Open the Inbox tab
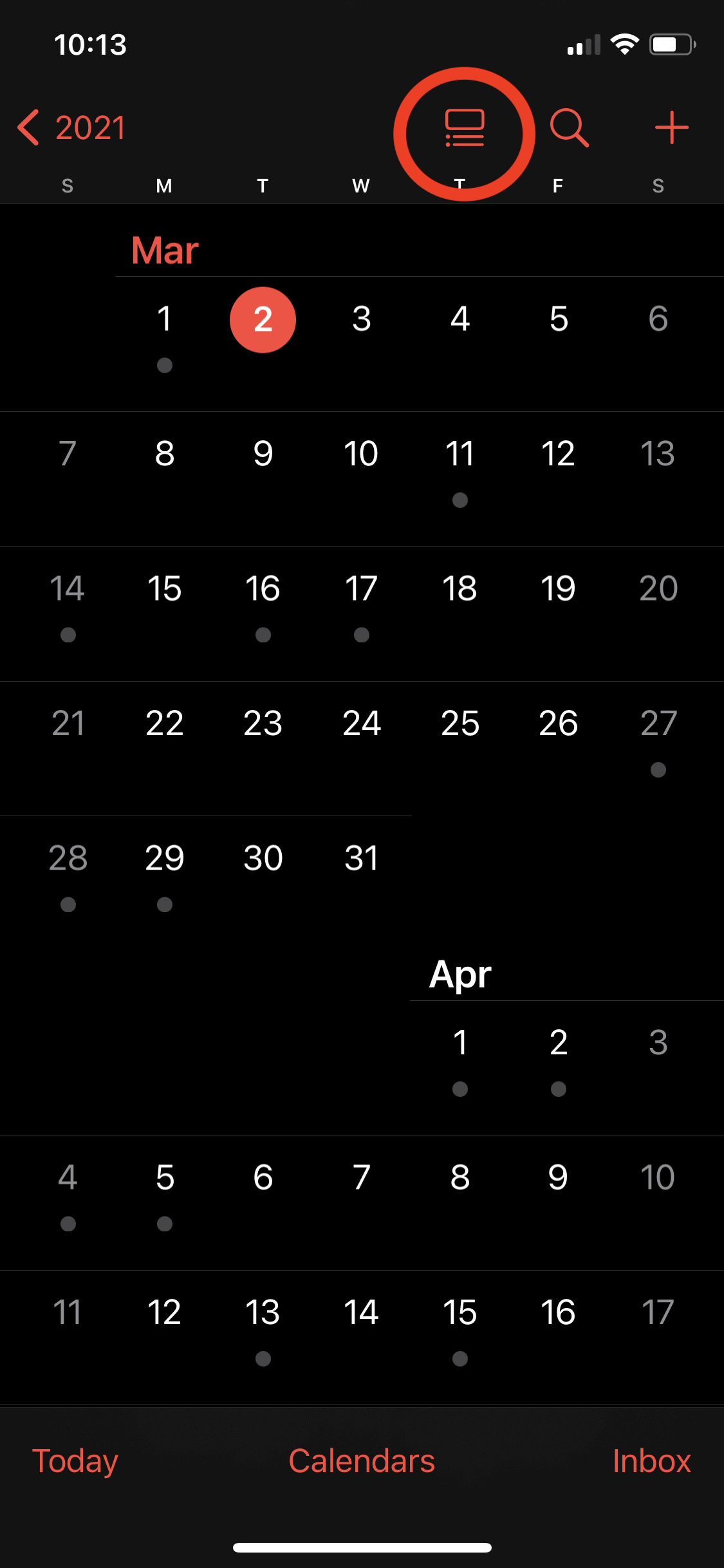 652,1461
